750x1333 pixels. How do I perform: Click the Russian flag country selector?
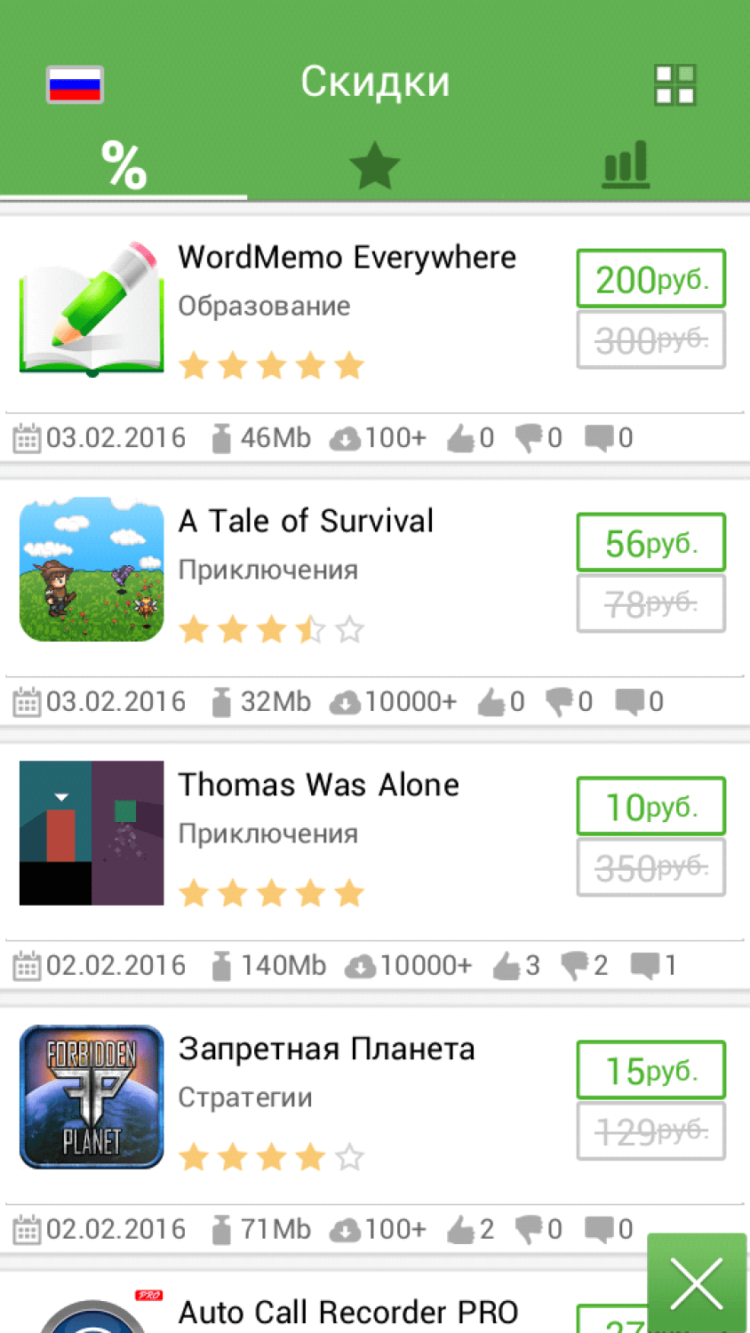click(76, 84)
